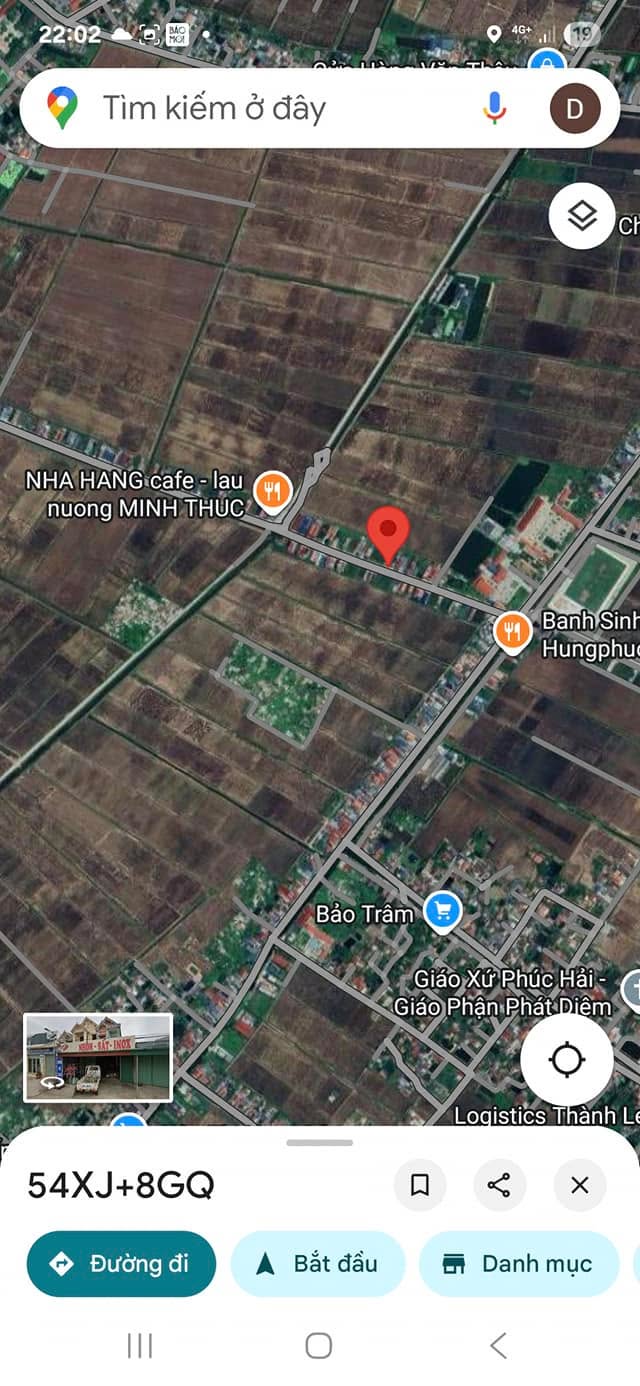
Task: Open recent apps from navigation bar
Action: [x=140, y=1345]
